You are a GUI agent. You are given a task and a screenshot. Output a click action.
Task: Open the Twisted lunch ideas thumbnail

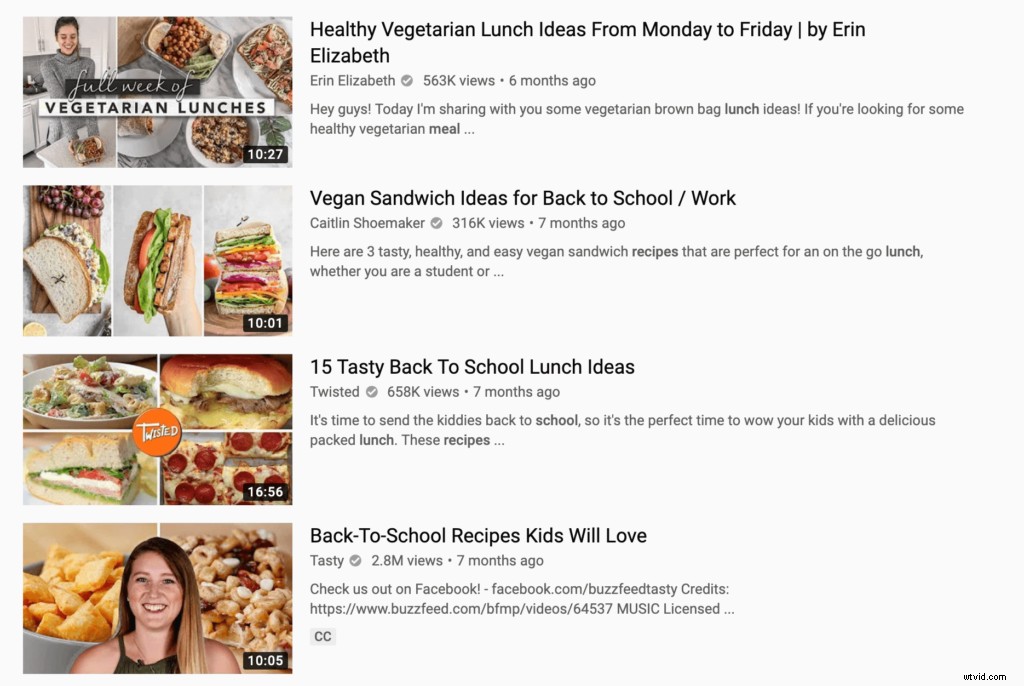click(157, 430)
